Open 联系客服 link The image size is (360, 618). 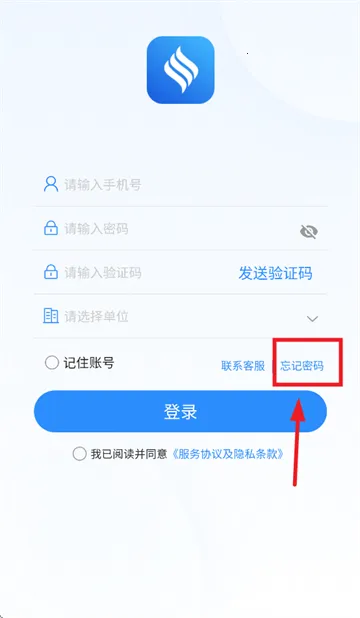(243, 366)
